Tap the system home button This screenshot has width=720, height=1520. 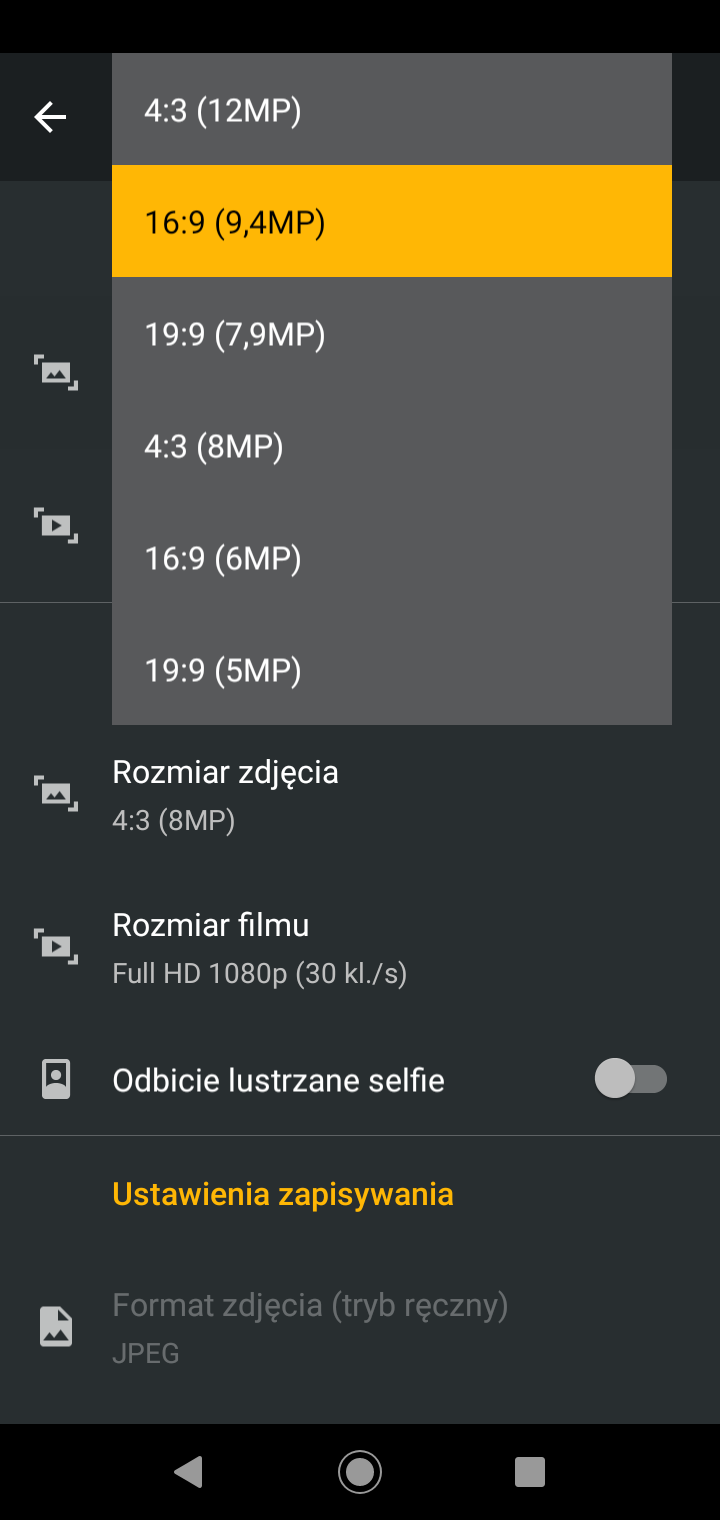tap(360, 1471)
